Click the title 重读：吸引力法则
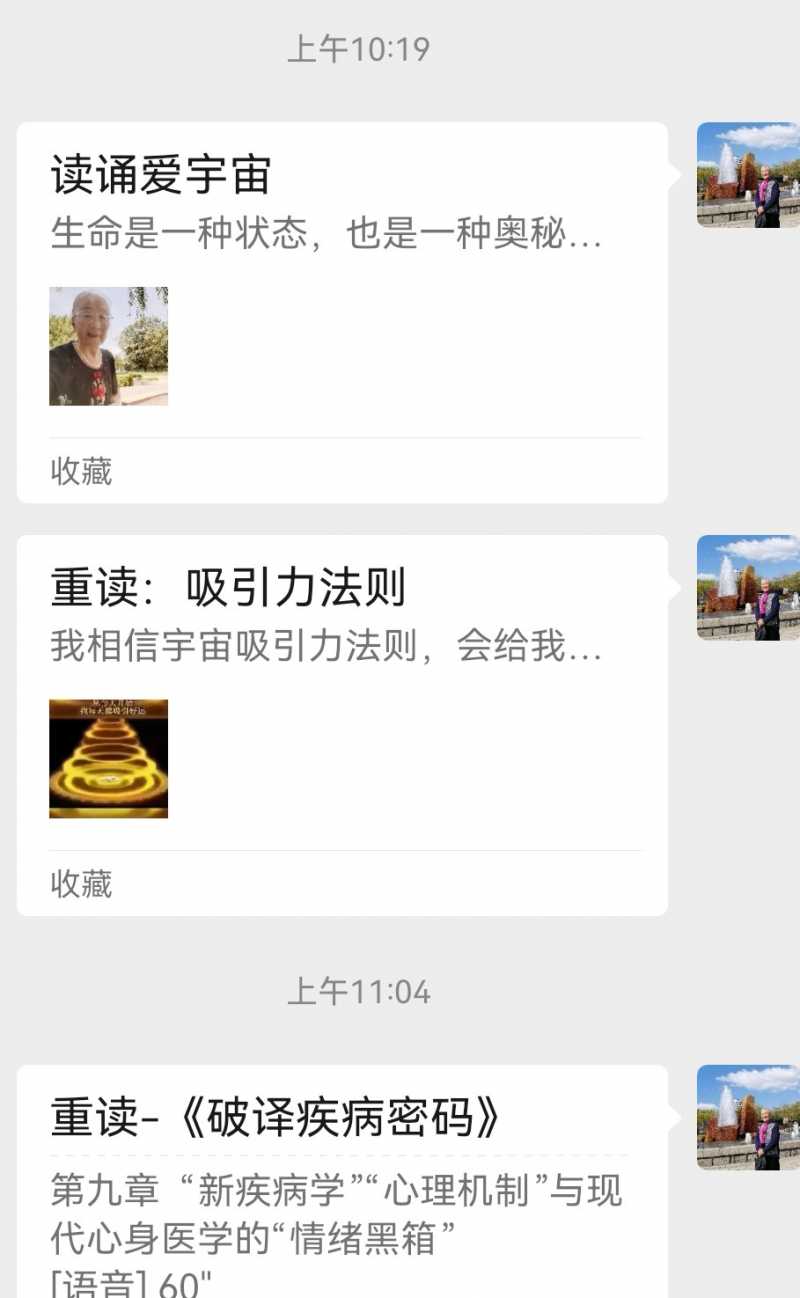Screen dimensions: 800x1298 coord(230,587)
